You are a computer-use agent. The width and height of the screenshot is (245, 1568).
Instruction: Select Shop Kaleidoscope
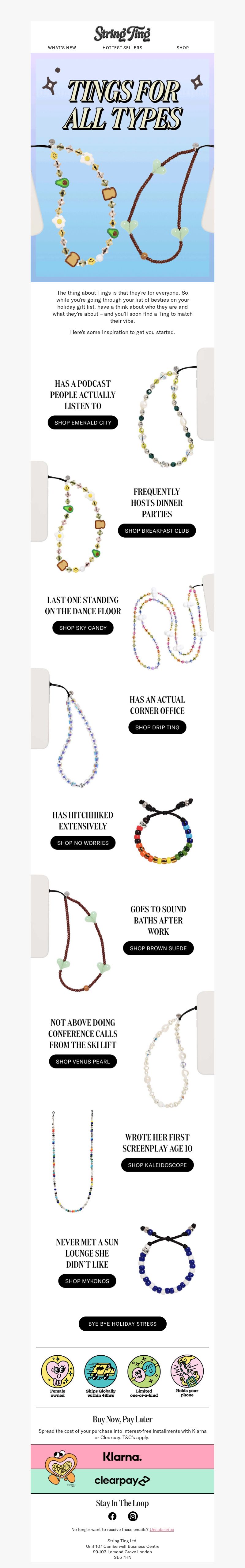point(157,1165)
